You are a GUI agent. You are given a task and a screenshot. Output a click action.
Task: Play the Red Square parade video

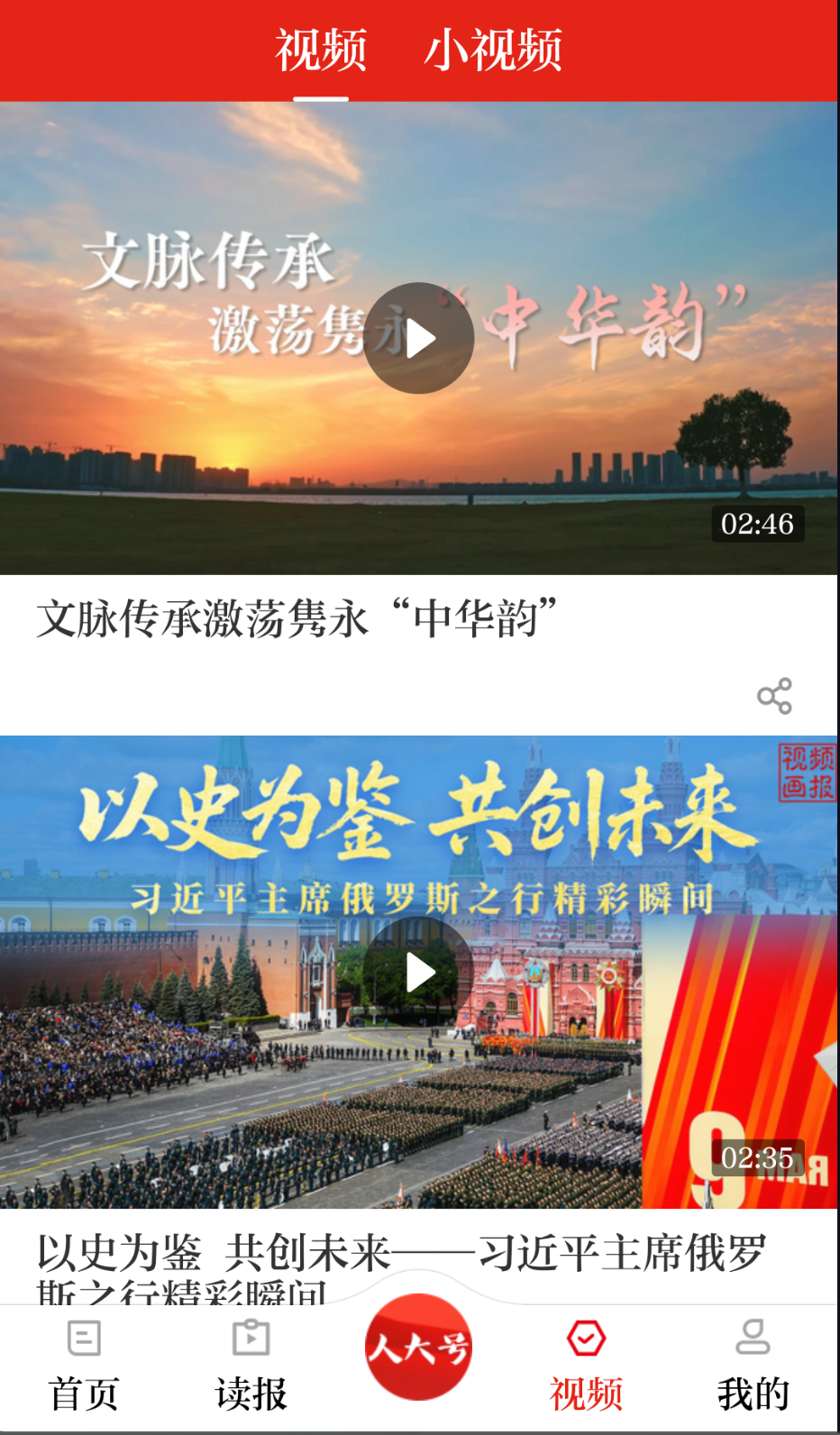tap(418, 973)
